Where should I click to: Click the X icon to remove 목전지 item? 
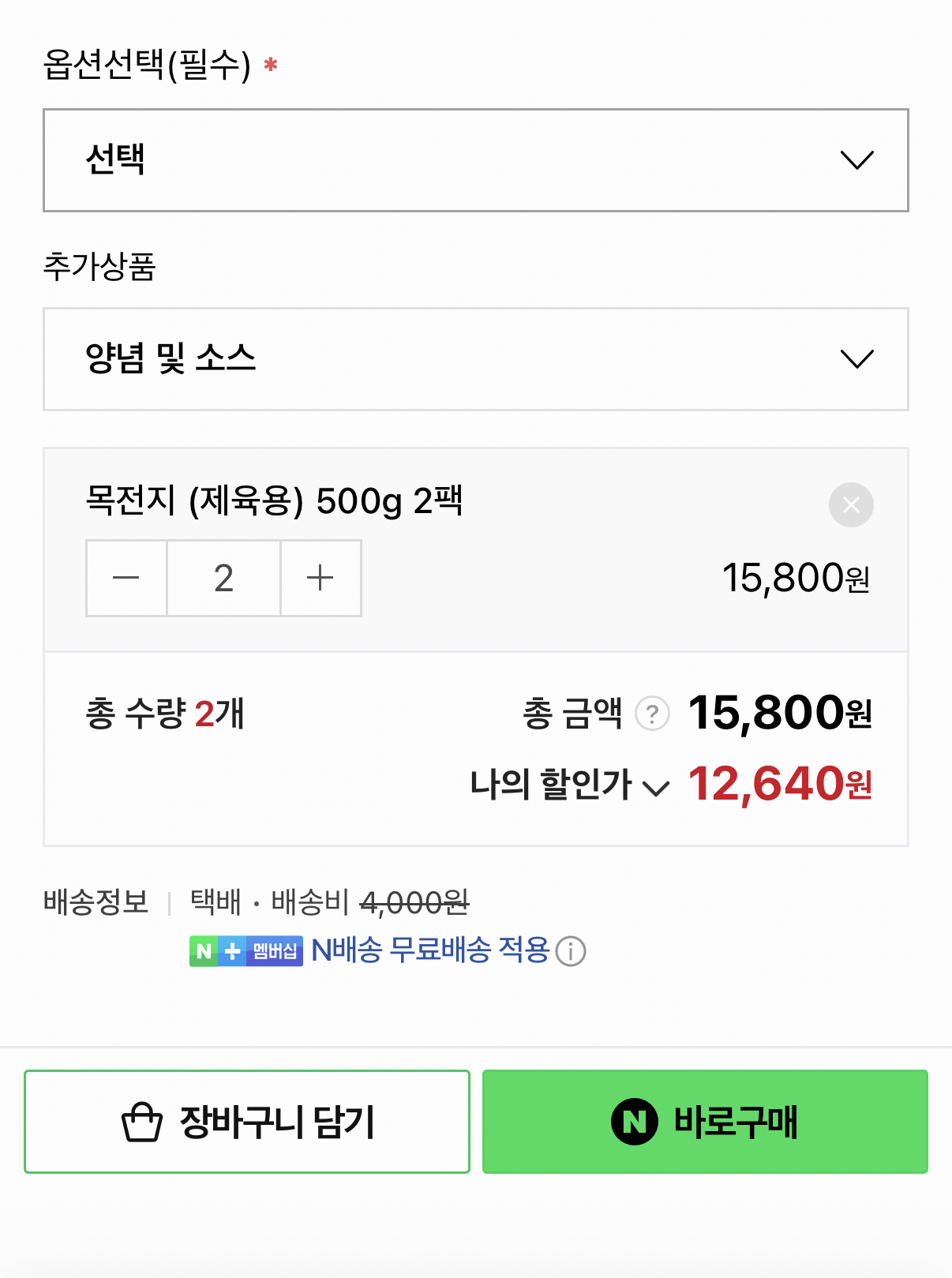[851, 506]
